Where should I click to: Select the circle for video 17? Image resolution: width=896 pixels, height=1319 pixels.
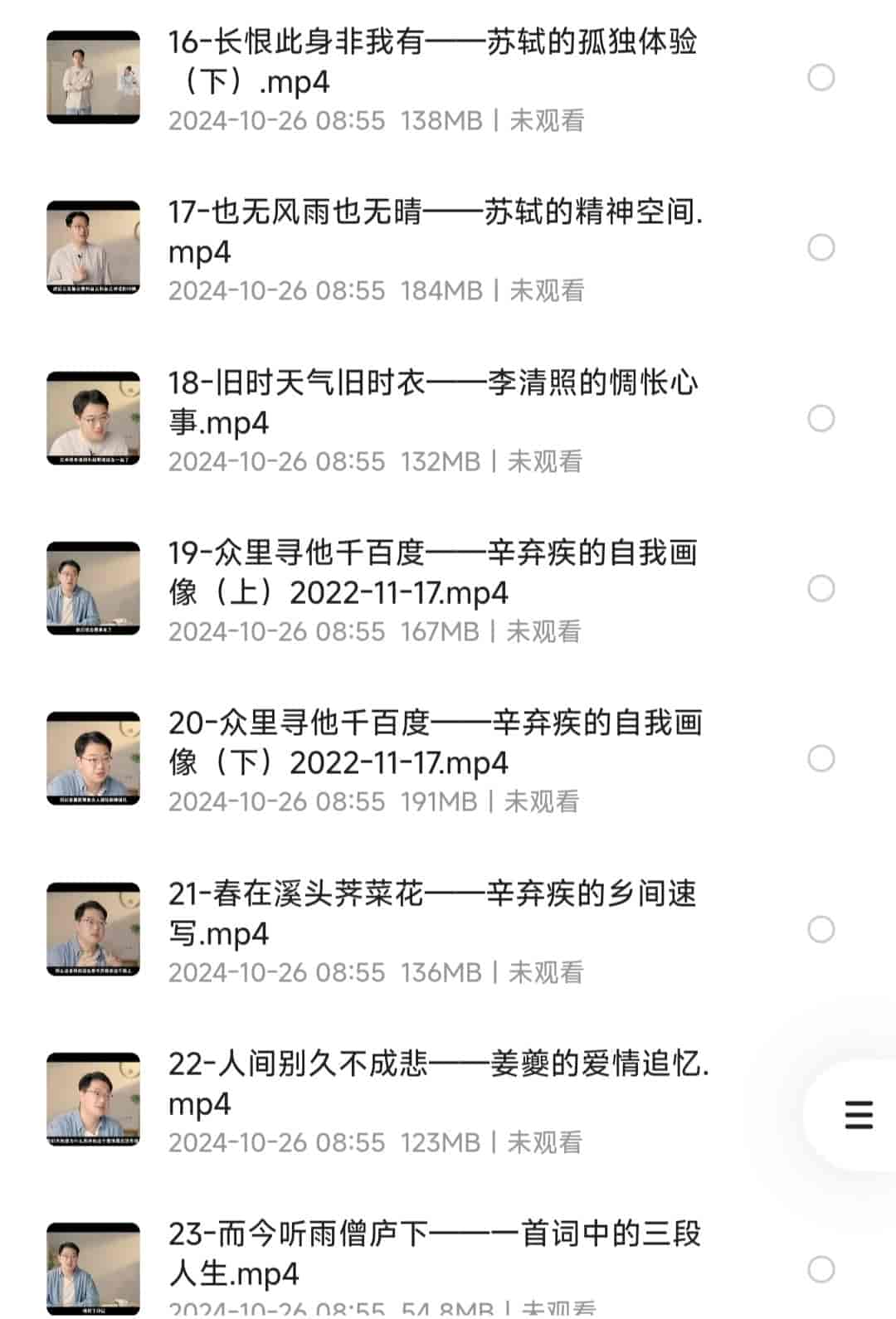coord(821,248)
